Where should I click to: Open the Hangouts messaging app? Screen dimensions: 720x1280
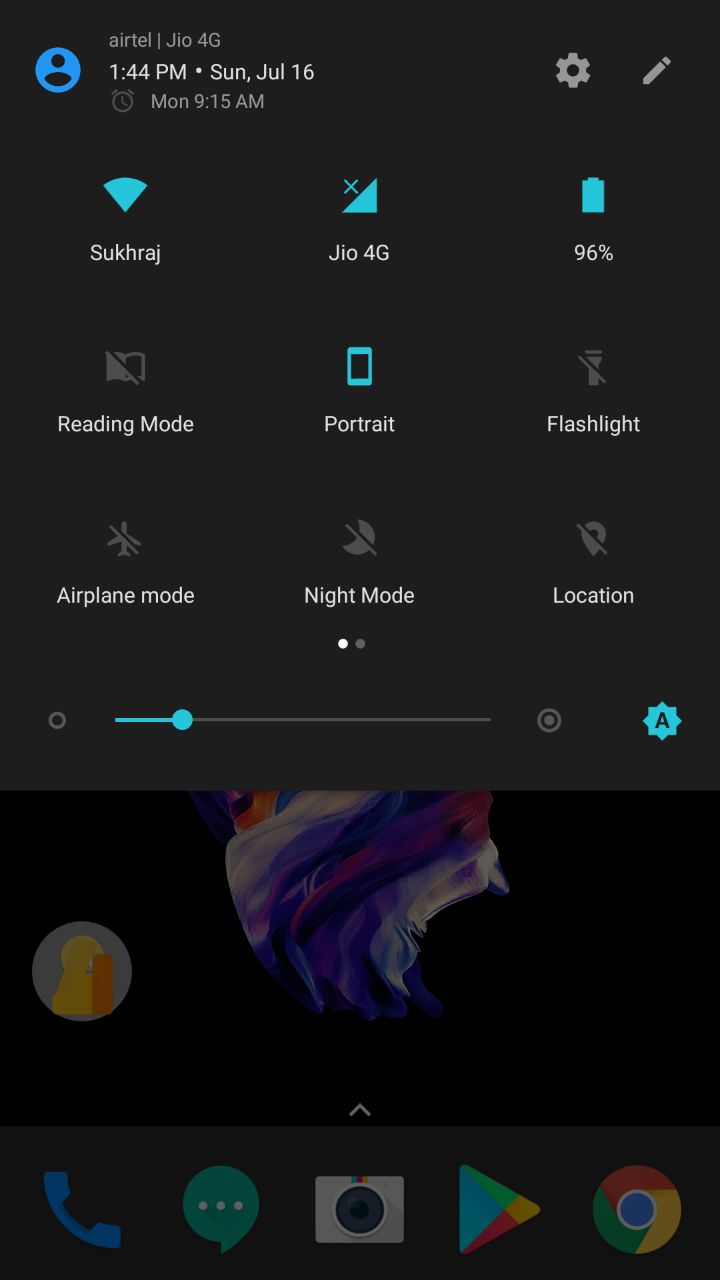(x=221, y=1209)
